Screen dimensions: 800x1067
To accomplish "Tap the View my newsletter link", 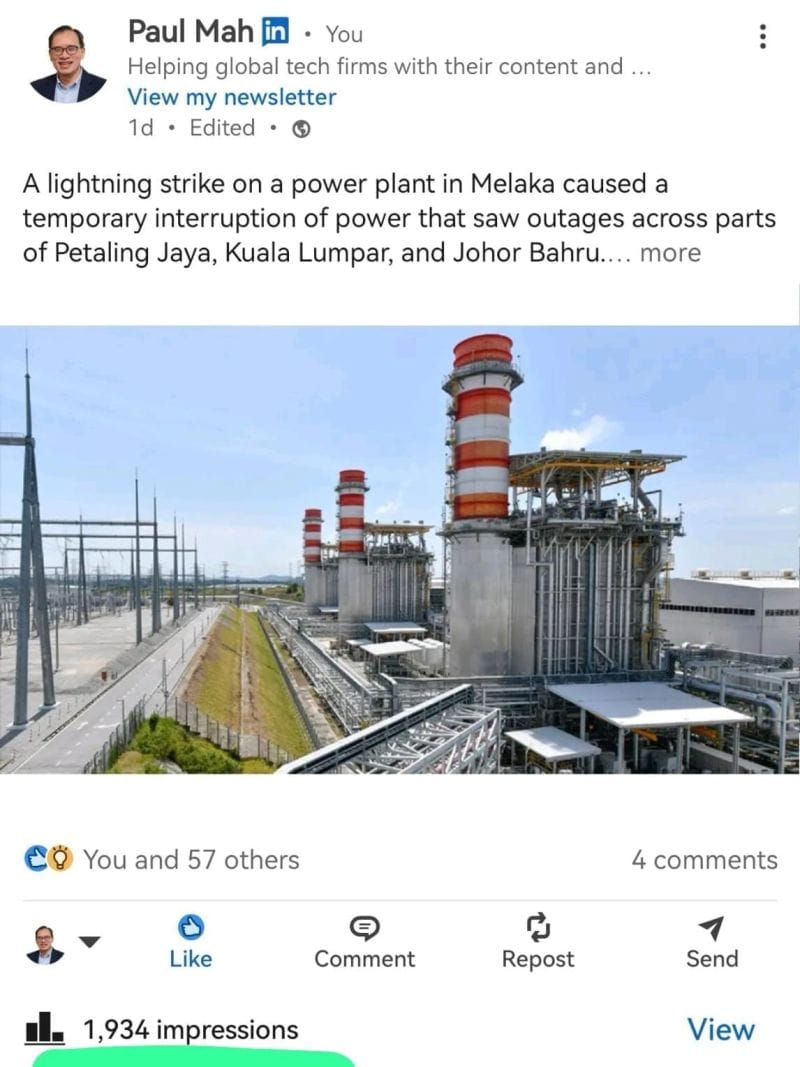I will pyautogui.click(x=231, y=97).
